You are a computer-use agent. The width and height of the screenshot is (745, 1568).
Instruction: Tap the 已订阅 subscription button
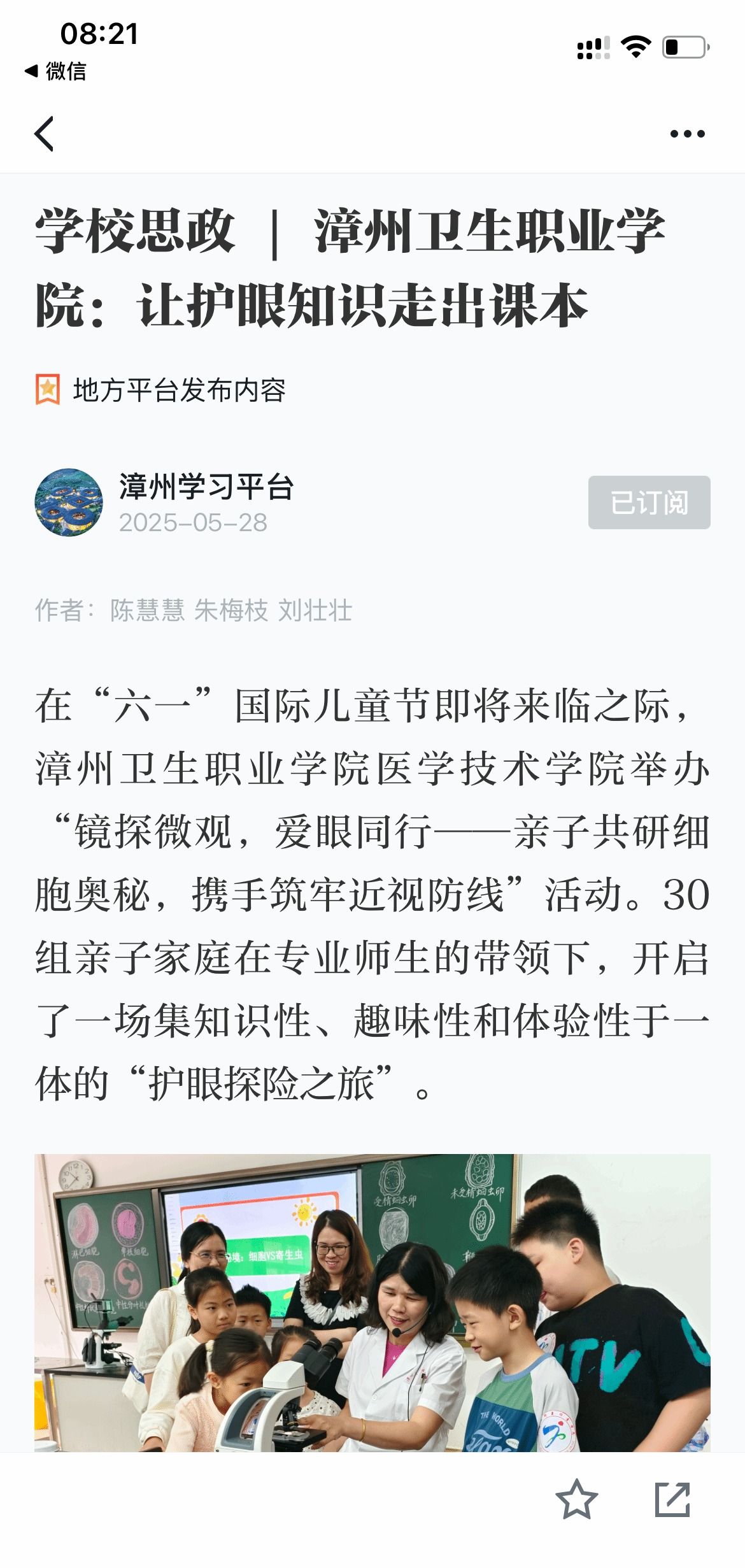[649, 502]
